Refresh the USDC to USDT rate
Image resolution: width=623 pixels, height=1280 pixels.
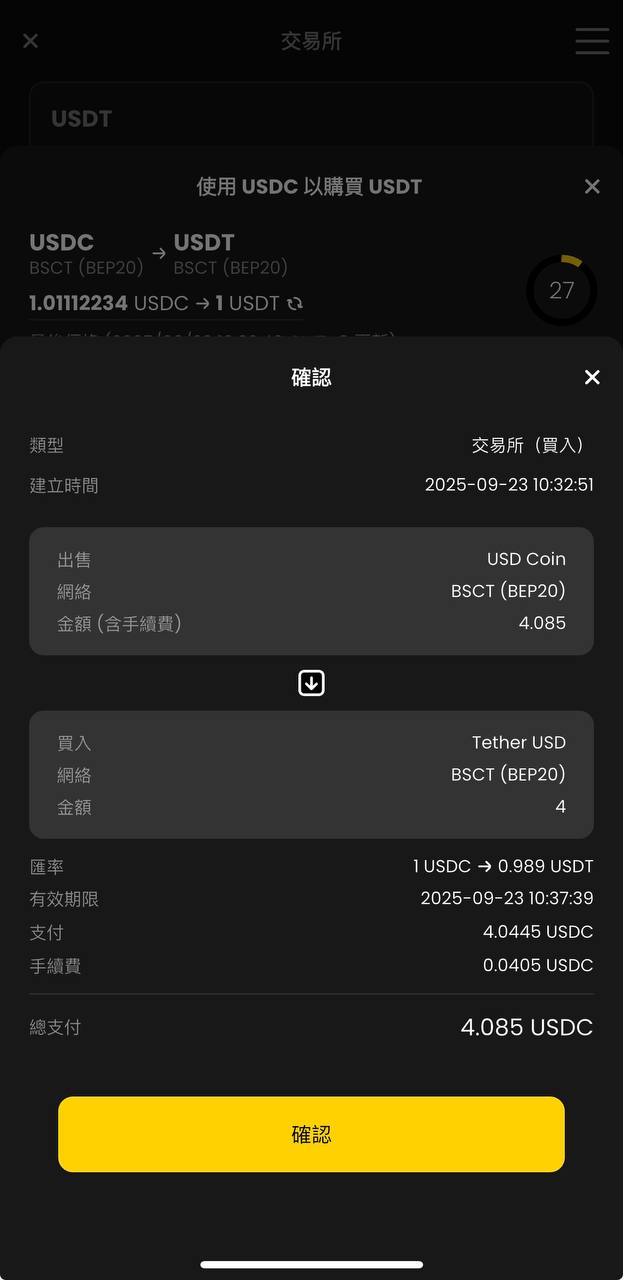click(x=295, y=303)
